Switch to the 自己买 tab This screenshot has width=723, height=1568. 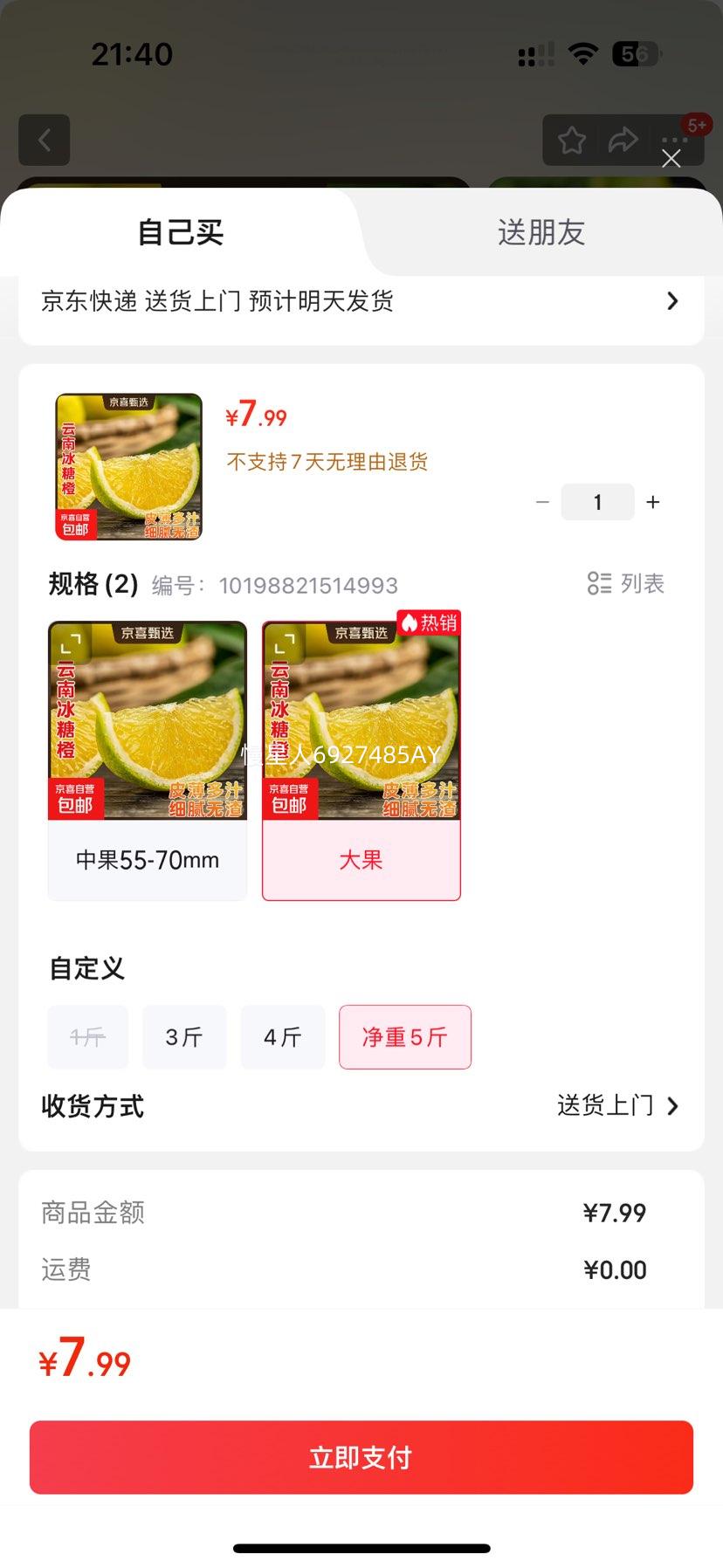click(x=181, y=233)
